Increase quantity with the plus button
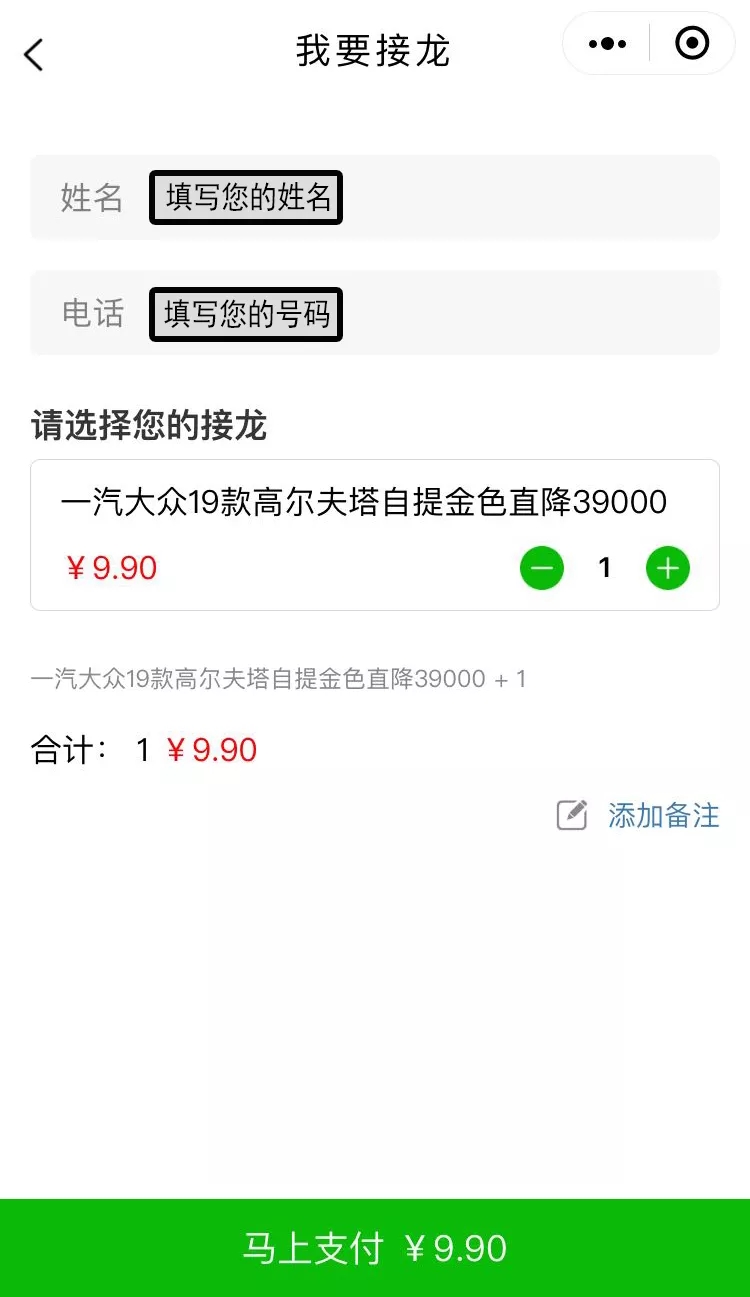 (668, 568)
